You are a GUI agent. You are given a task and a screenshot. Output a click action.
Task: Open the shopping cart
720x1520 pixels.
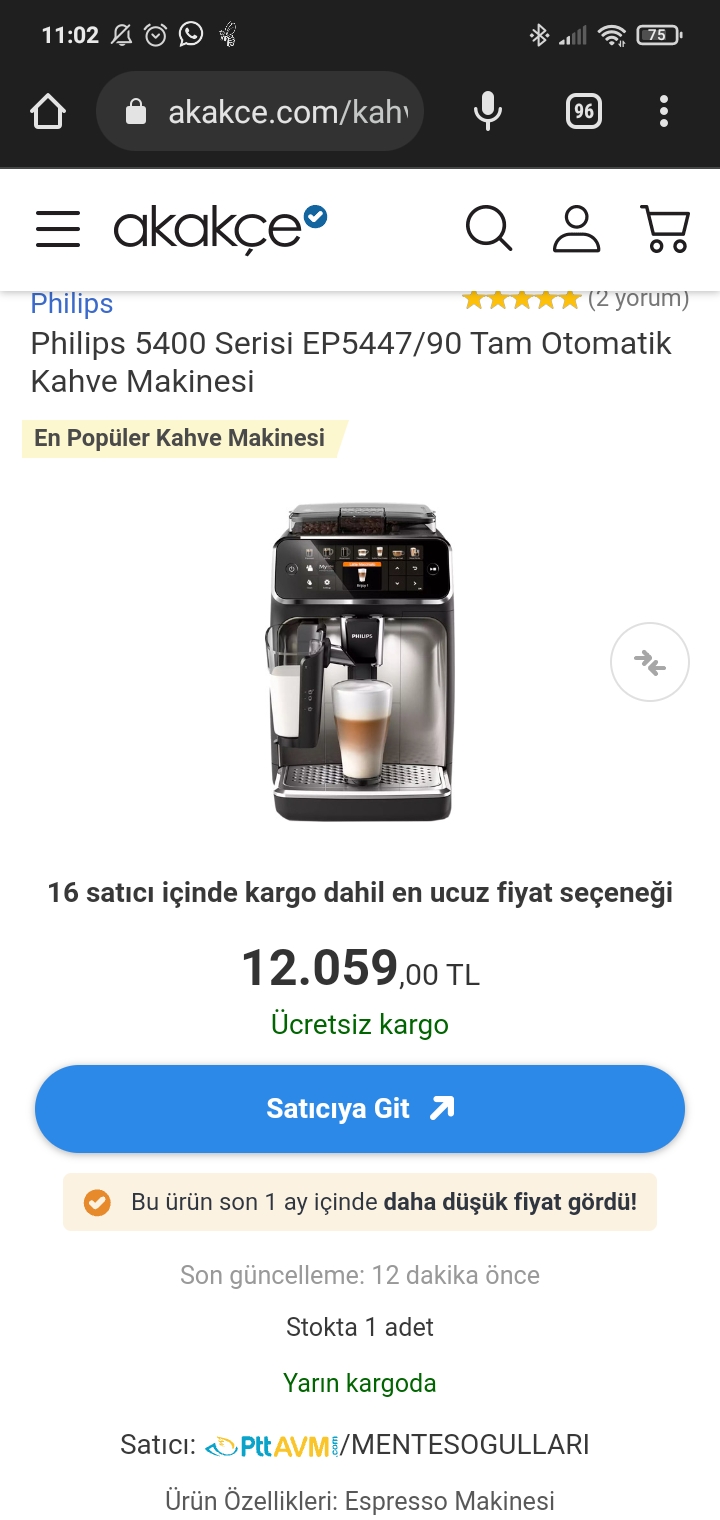[665, 229]
